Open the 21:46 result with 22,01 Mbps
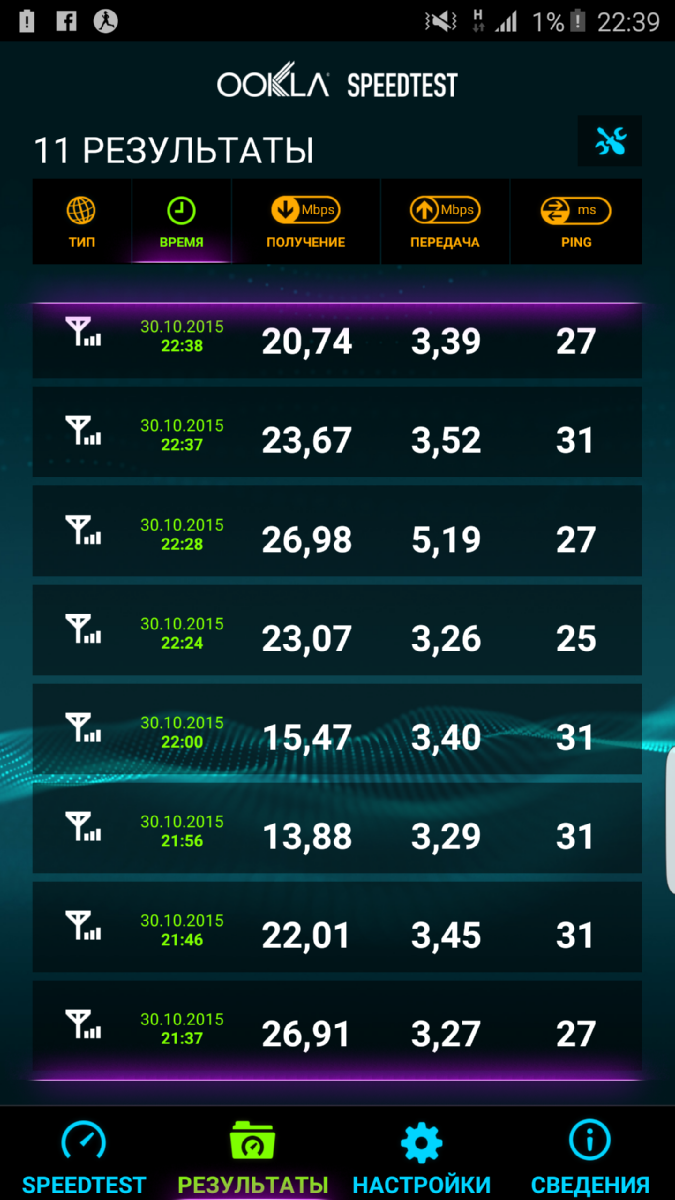 coord(337,936)
